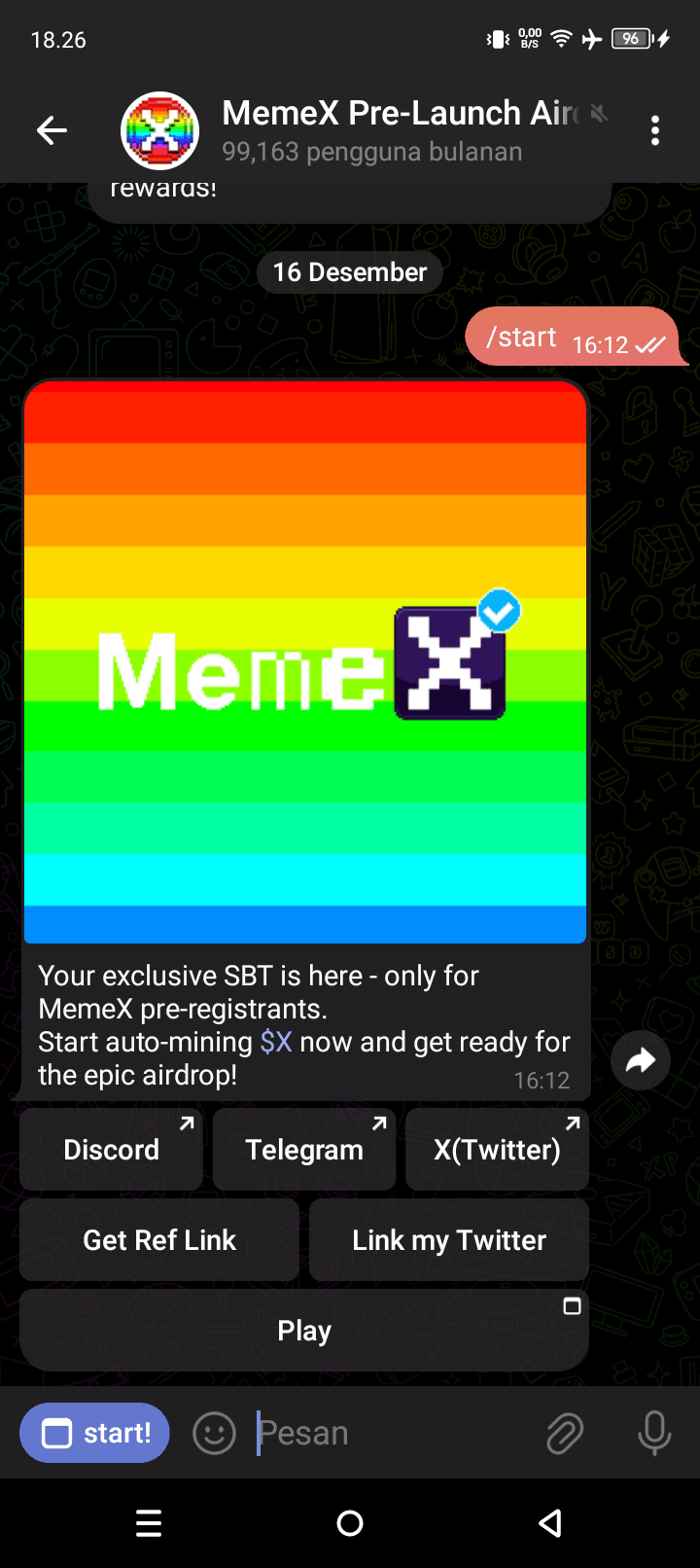The width and height of the screenshot is (700, 1568).
Task: Open the three-dot overflow menu
Action: pos(655,130)
